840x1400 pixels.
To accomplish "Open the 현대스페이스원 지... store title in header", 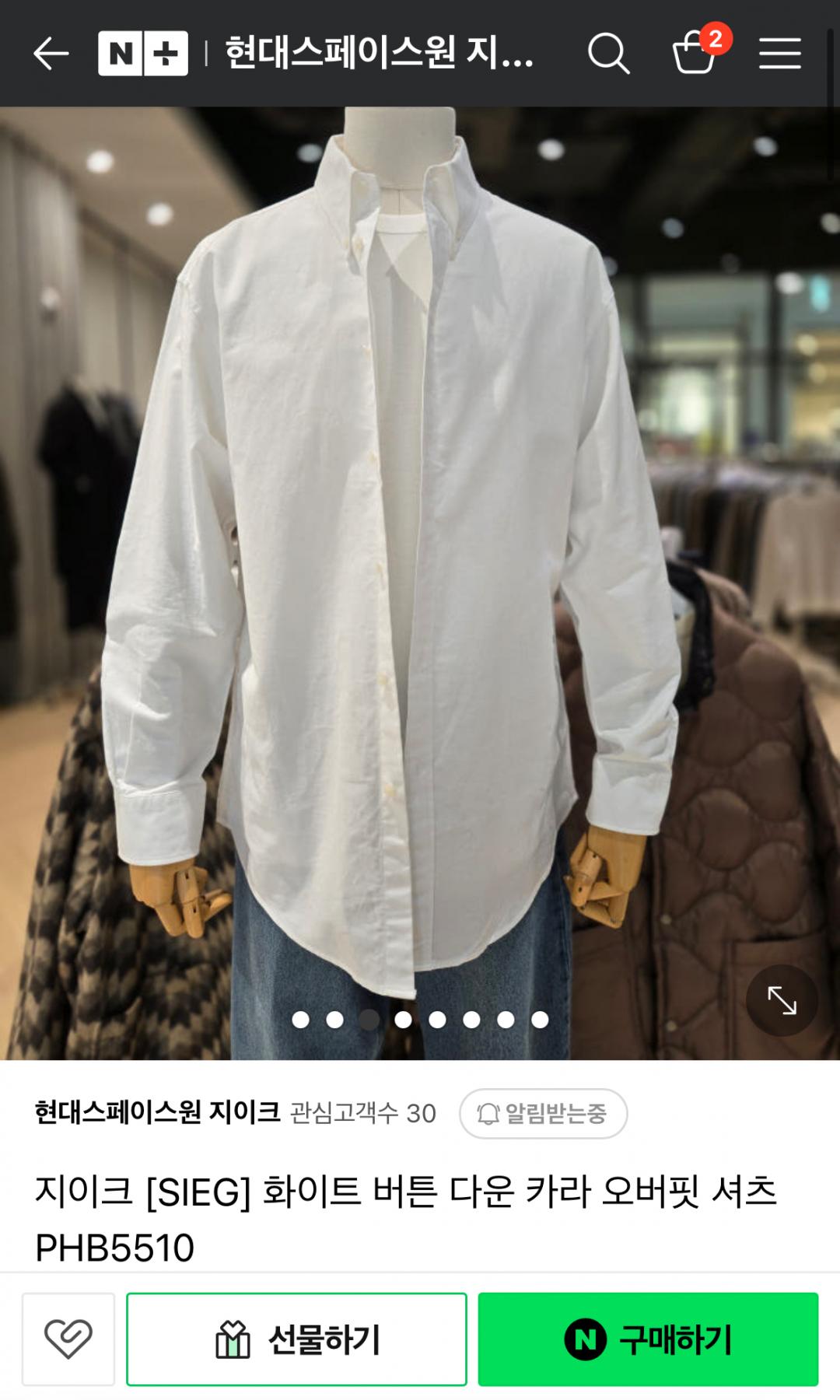I will (380, 54).
